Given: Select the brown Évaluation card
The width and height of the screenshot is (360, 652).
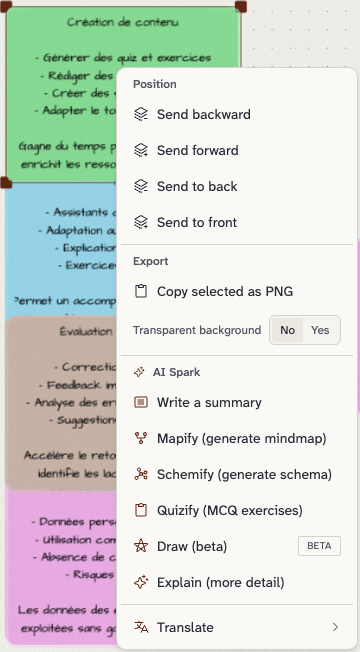Looking at the screenshot, I should 62,403.
